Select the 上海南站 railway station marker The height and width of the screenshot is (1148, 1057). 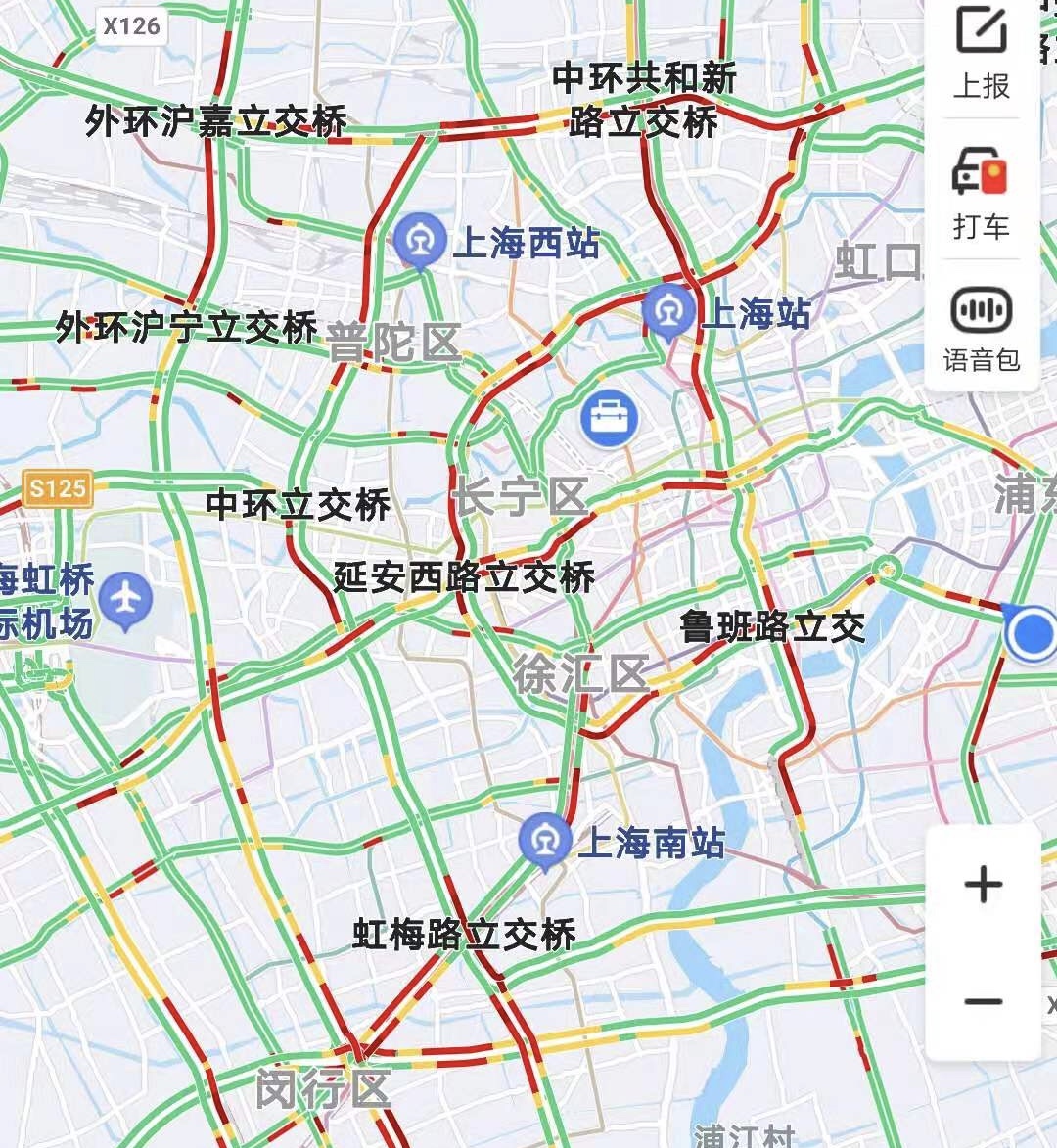[x=544, y=840]
